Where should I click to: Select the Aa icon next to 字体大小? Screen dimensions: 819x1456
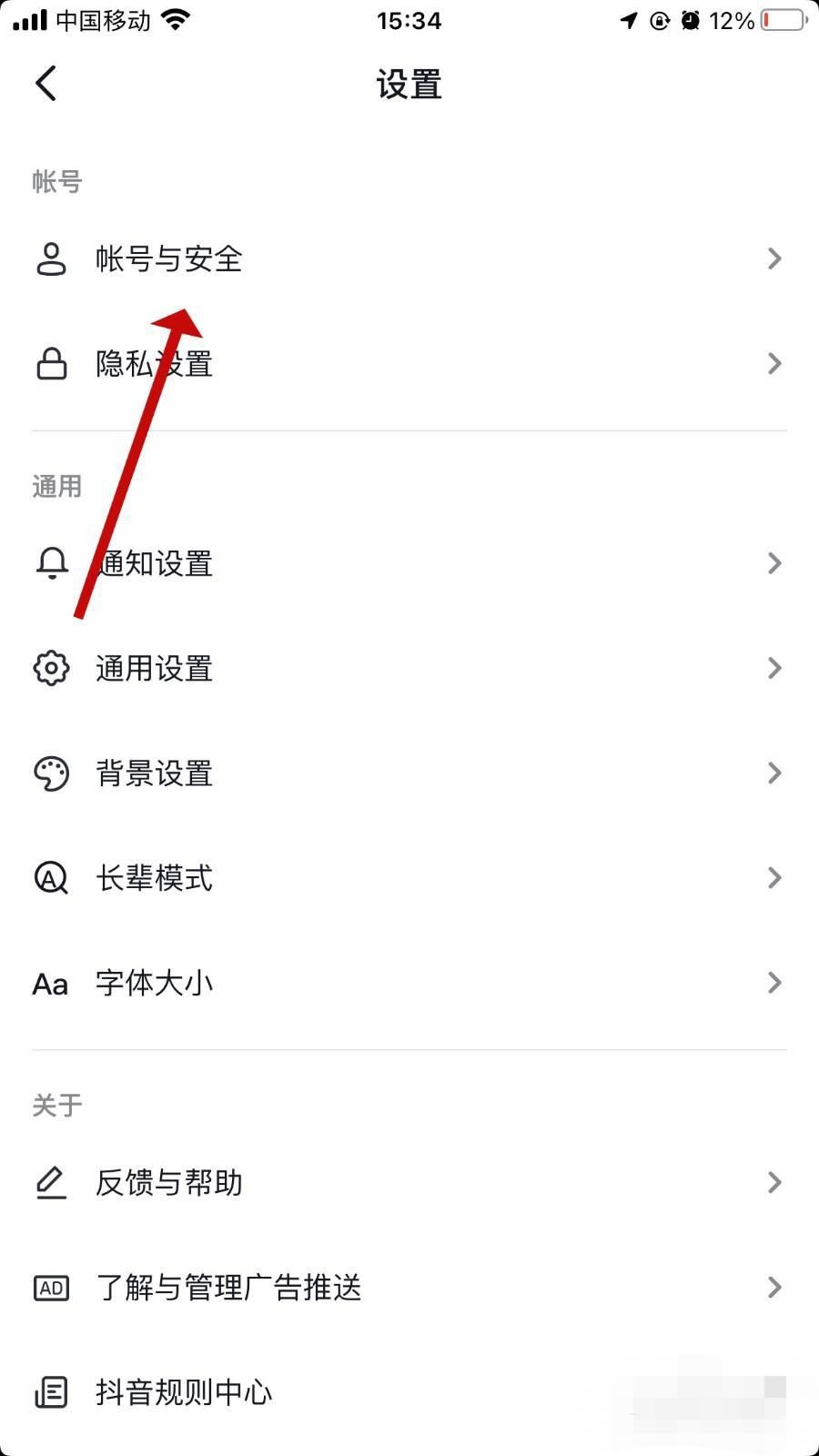pyautogui.click(x=51, y=983)
